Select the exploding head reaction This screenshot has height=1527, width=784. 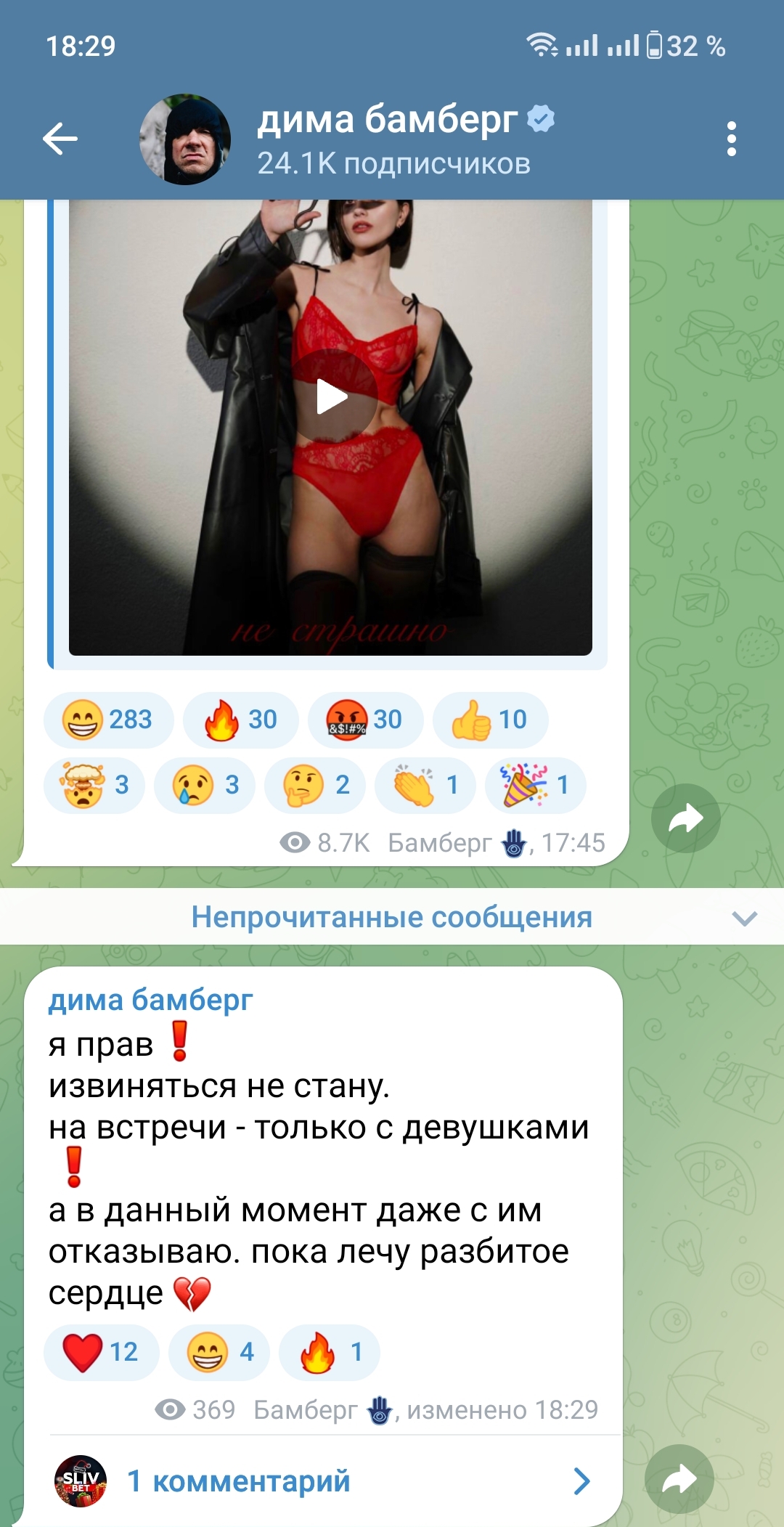pyautogui.click(x=94, y=785)
